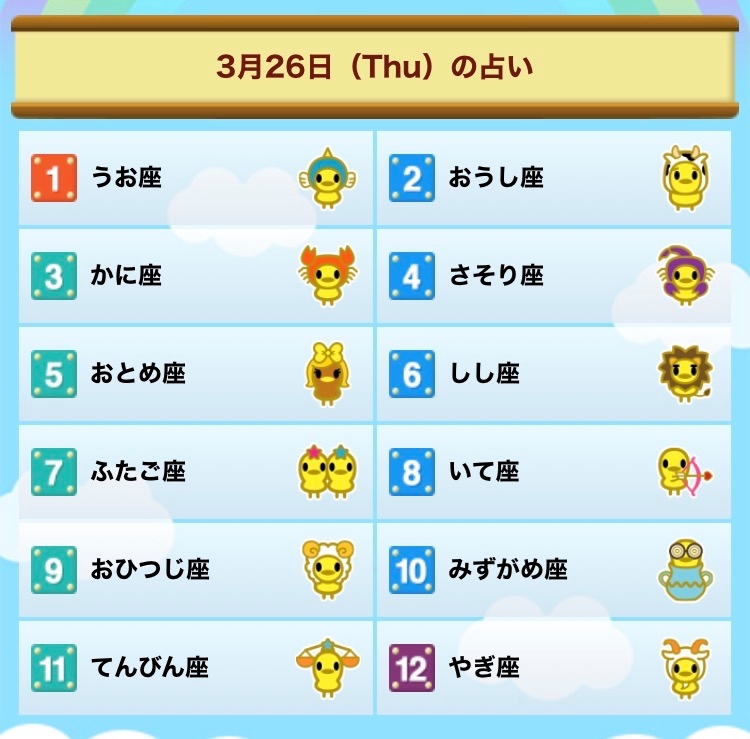Open the おうし座 horoscope row

554,178
